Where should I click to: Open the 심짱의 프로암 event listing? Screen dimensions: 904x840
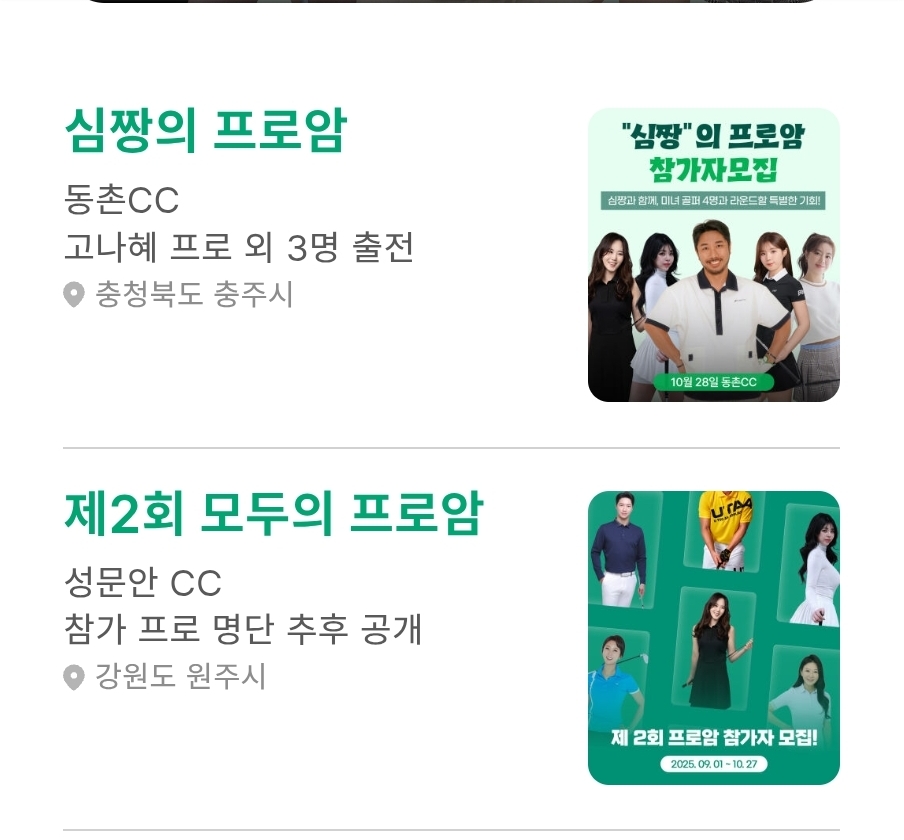205,131
